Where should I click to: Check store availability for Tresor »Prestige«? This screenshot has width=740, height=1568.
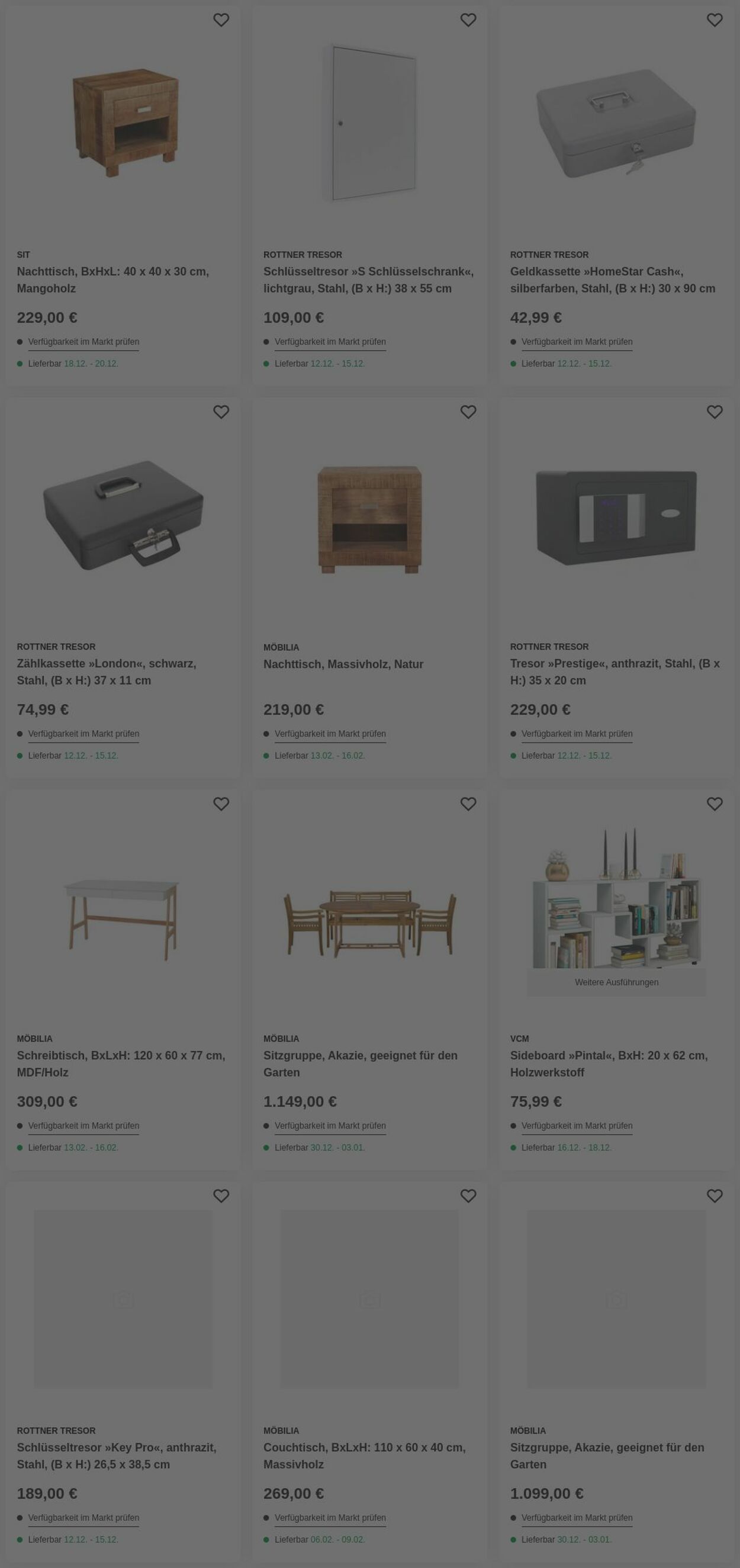click(x=576, y=734)
